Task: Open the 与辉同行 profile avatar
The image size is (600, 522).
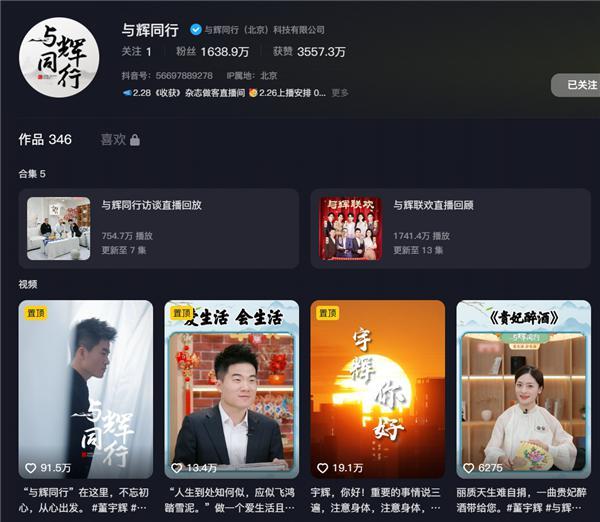Action: click(x=59, y=57)
